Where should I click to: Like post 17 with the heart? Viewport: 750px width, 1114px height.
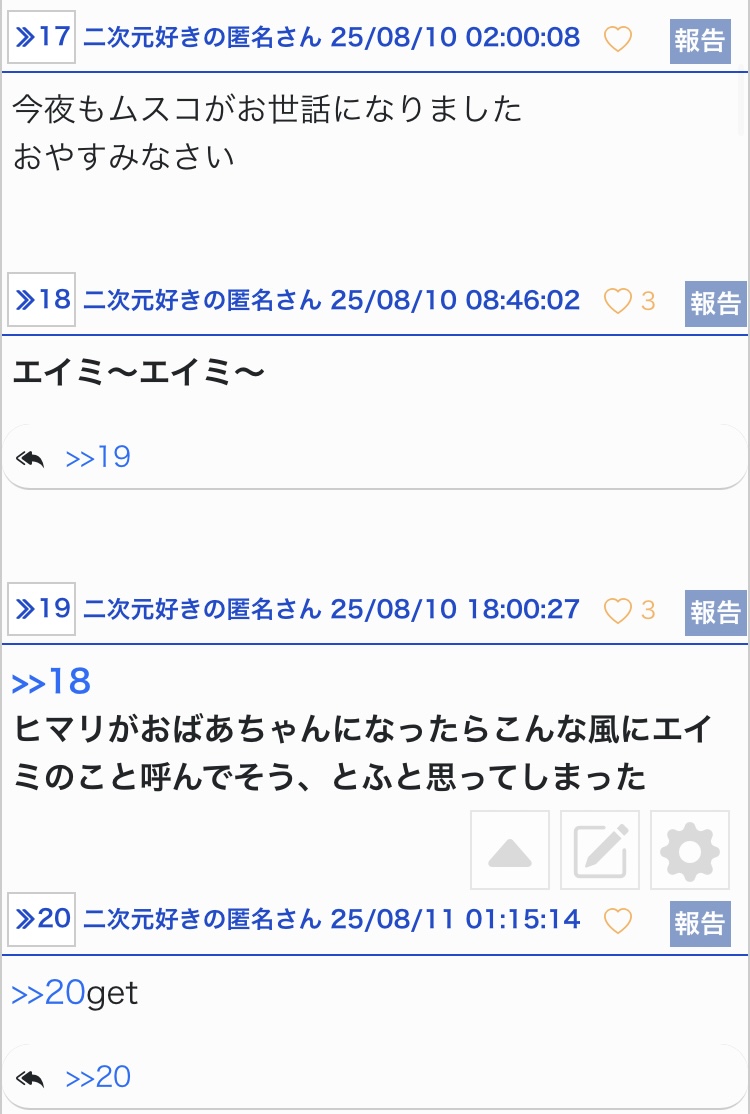[x=618, y=39]
